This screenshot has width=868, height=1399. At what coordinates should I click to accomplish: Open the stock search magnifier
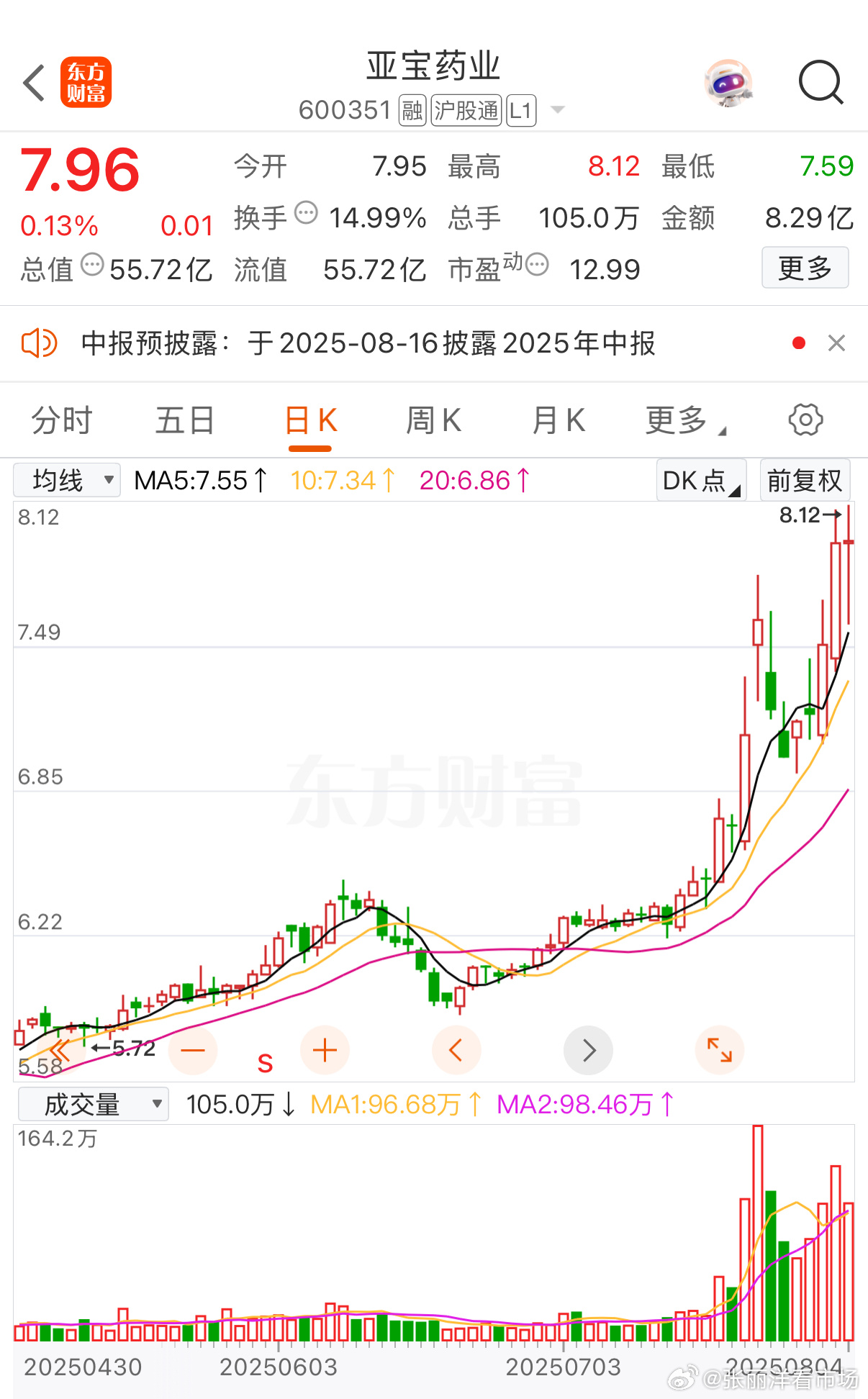820,83
